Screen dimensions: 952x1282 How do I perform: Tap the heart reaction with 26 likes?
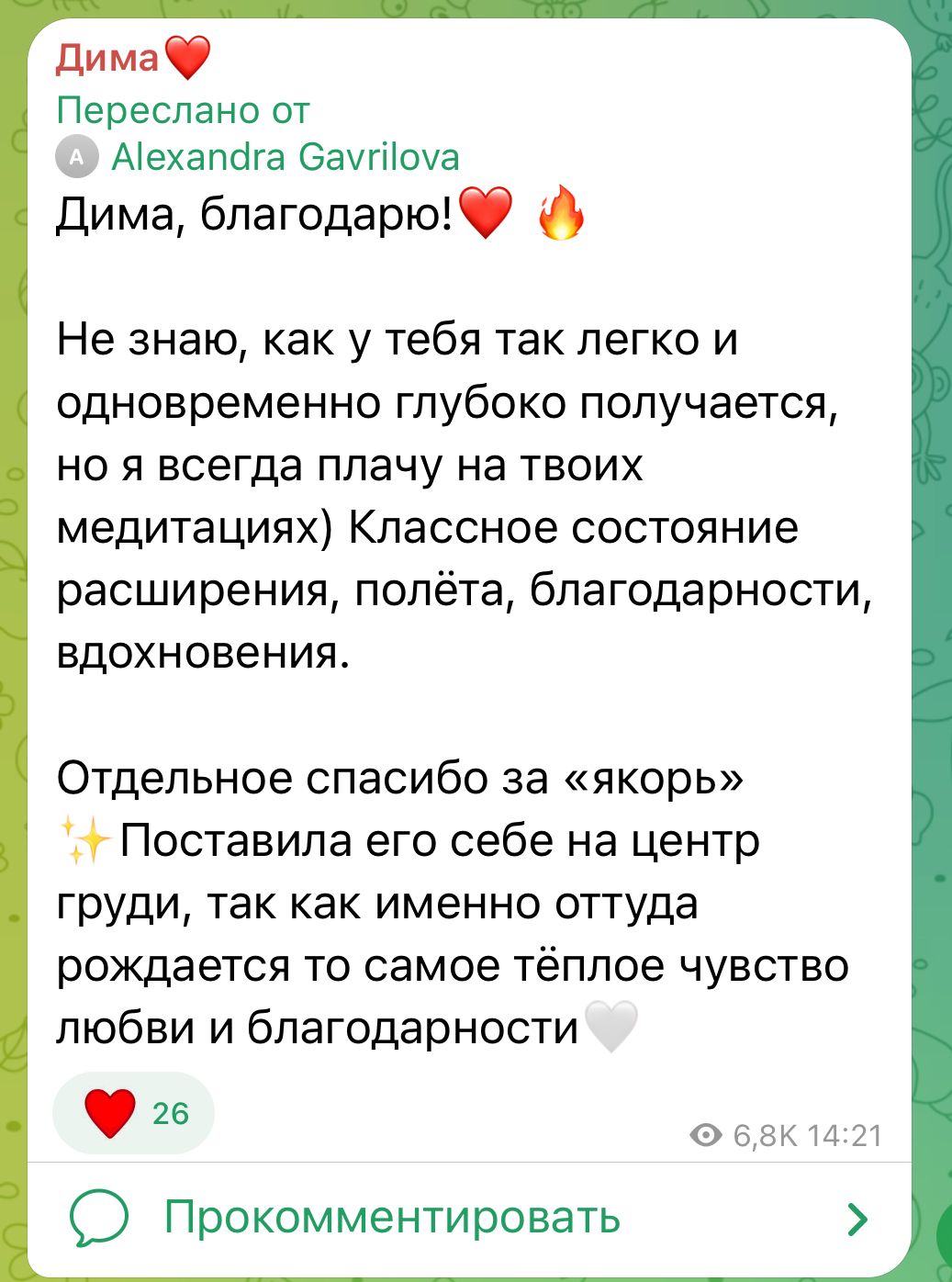click(x=134, y=1113)
